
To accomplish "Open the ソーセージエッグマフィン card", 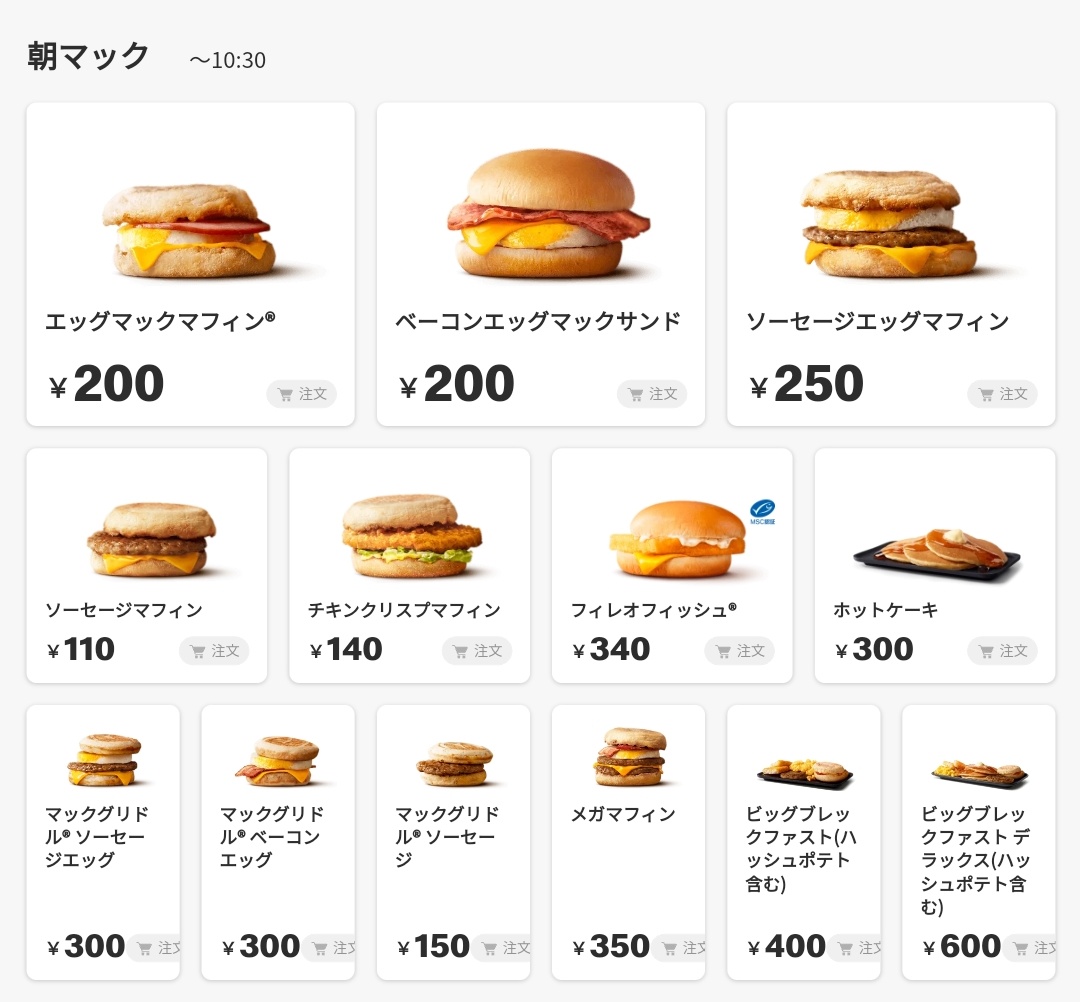I will click(890, 240).
